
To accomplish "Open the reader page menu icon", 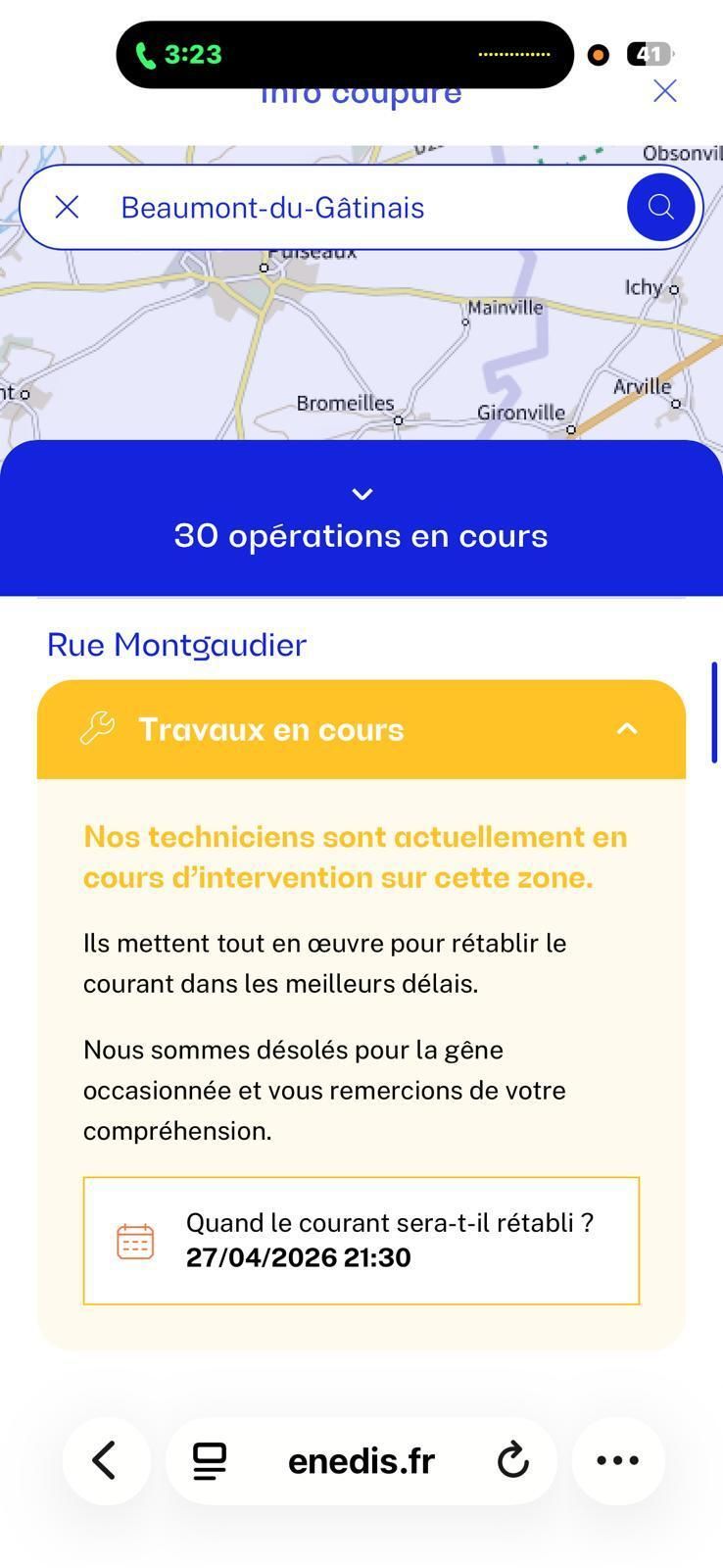I will point(210,1461).
